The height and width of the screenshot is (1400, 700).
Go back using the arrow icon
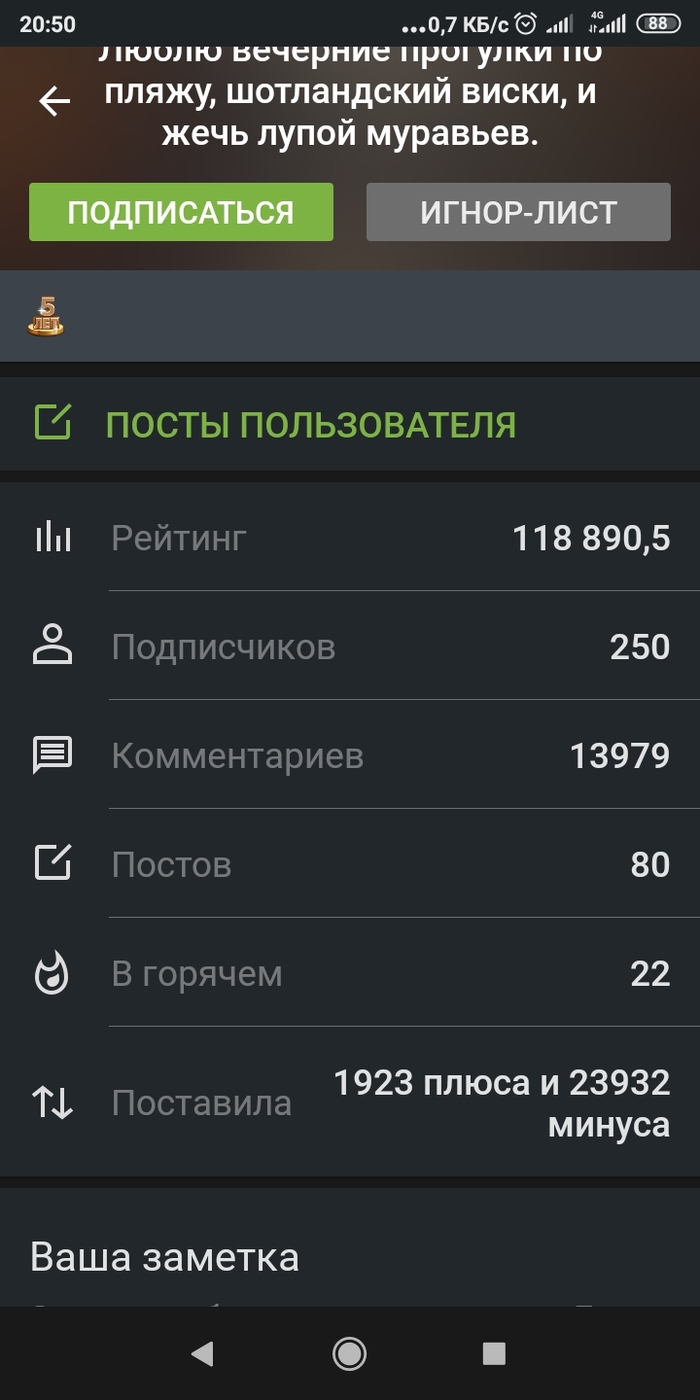pyautogui.click(x=55, y=101)
